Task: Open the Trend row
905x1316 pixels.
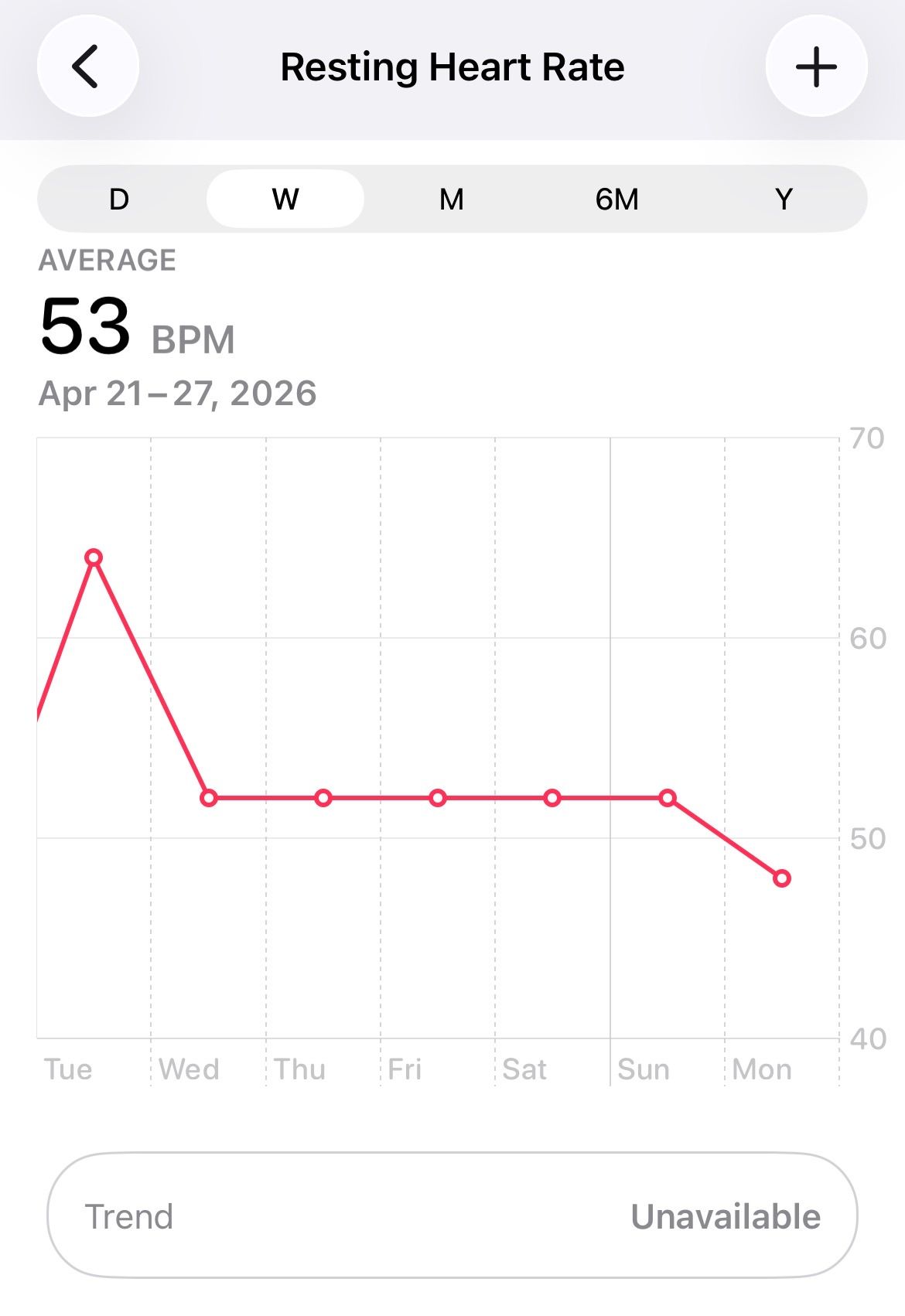Action: coord(452,1216)
